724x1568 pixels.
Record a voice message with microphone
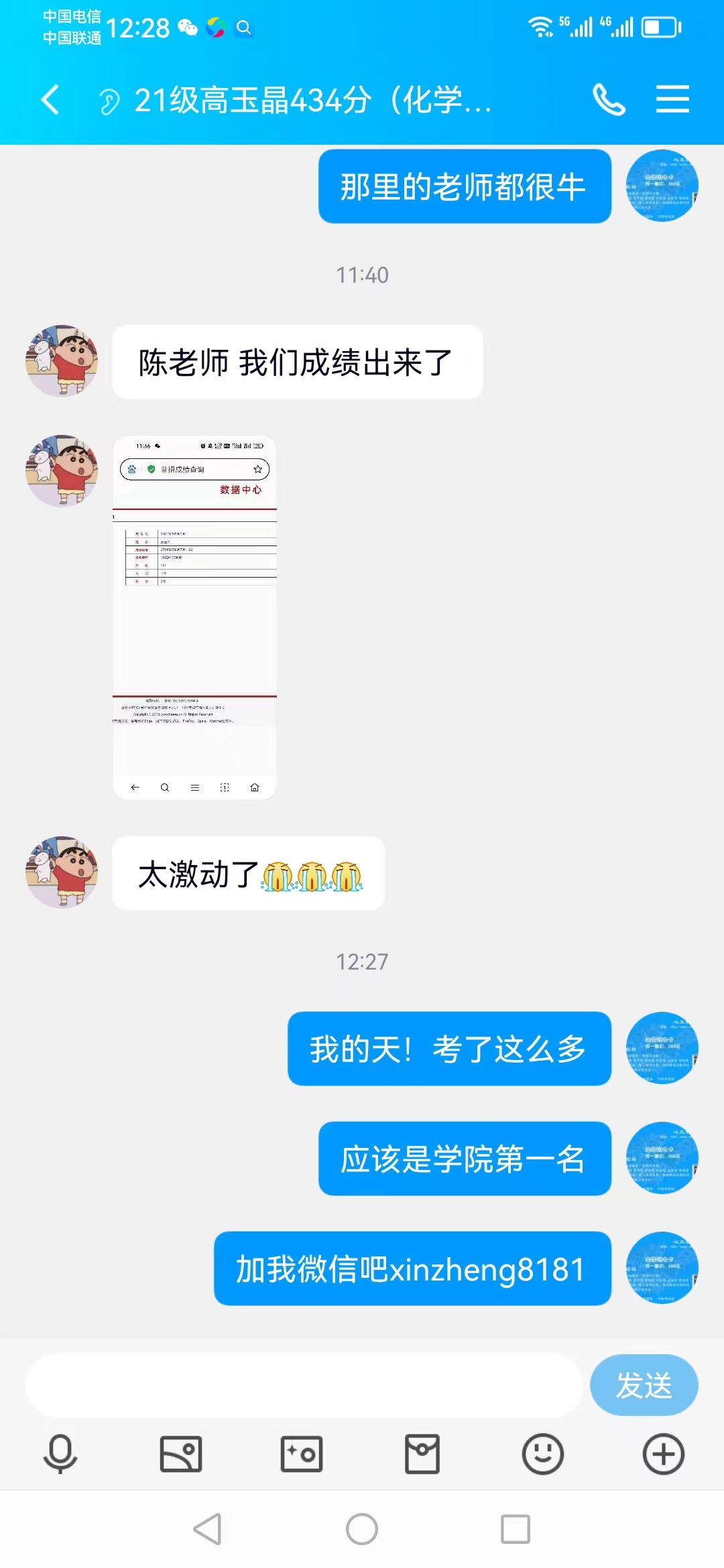pos(60,1454)
